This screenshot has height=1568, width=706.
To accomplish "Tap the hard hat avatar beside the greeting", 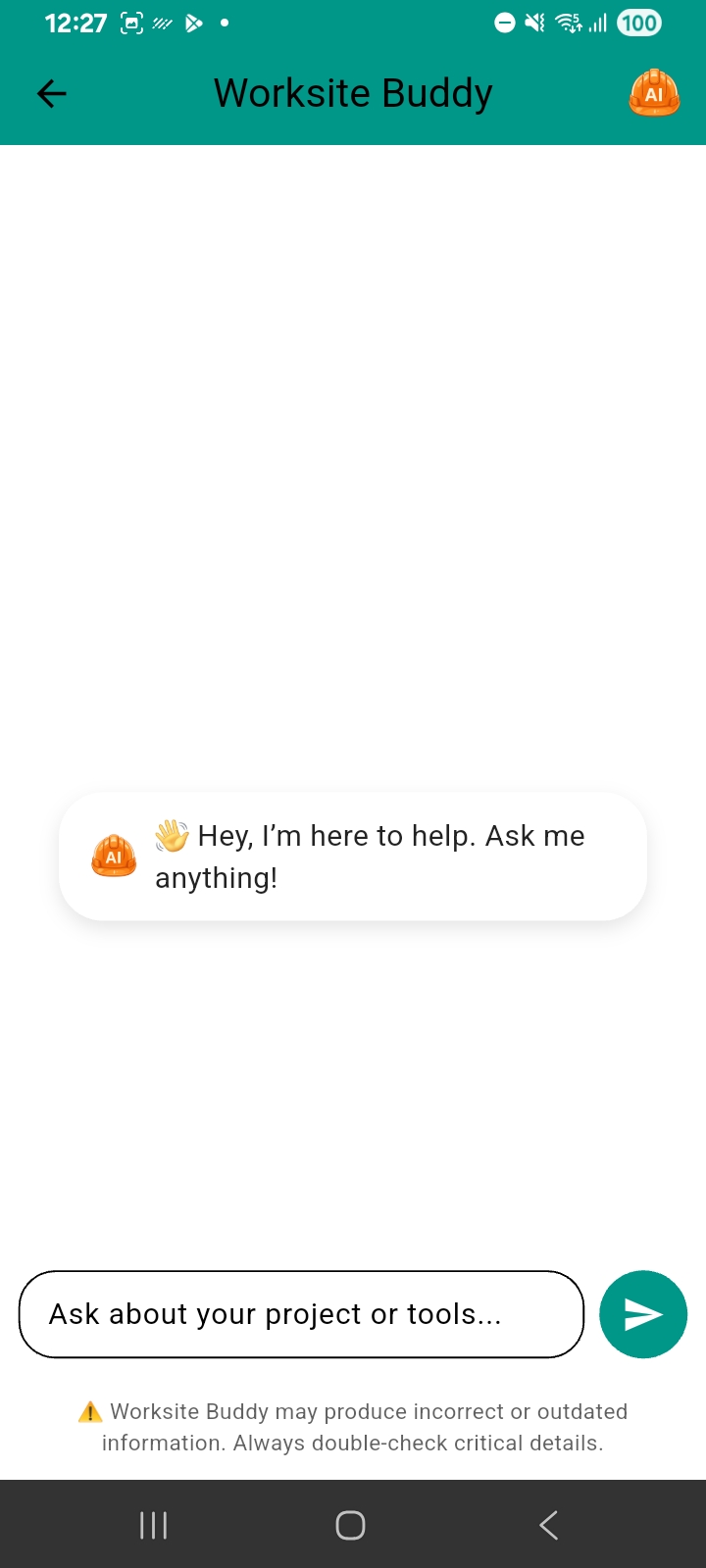I will [x=114, y=856].
